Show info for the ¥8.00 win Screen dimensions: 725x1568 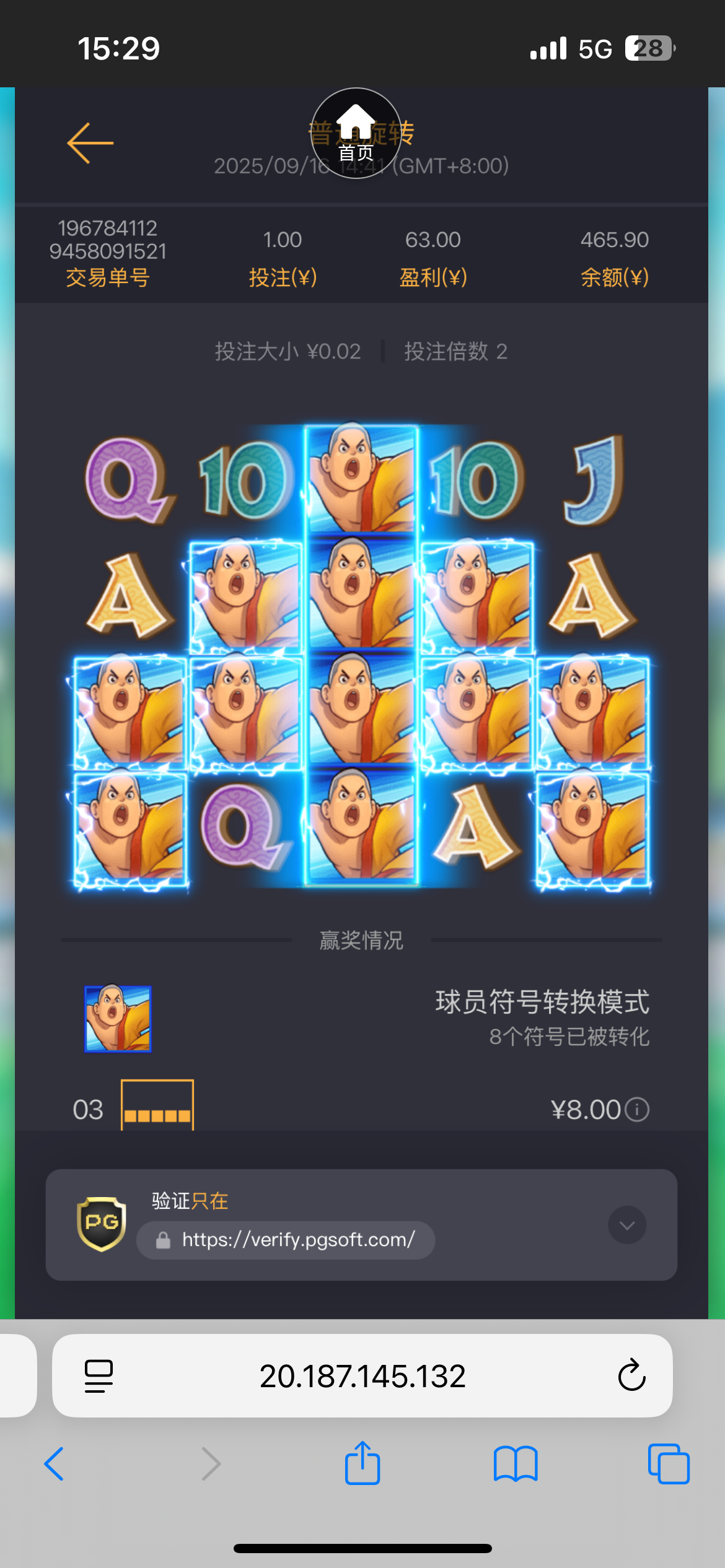tap(637, 1110)
